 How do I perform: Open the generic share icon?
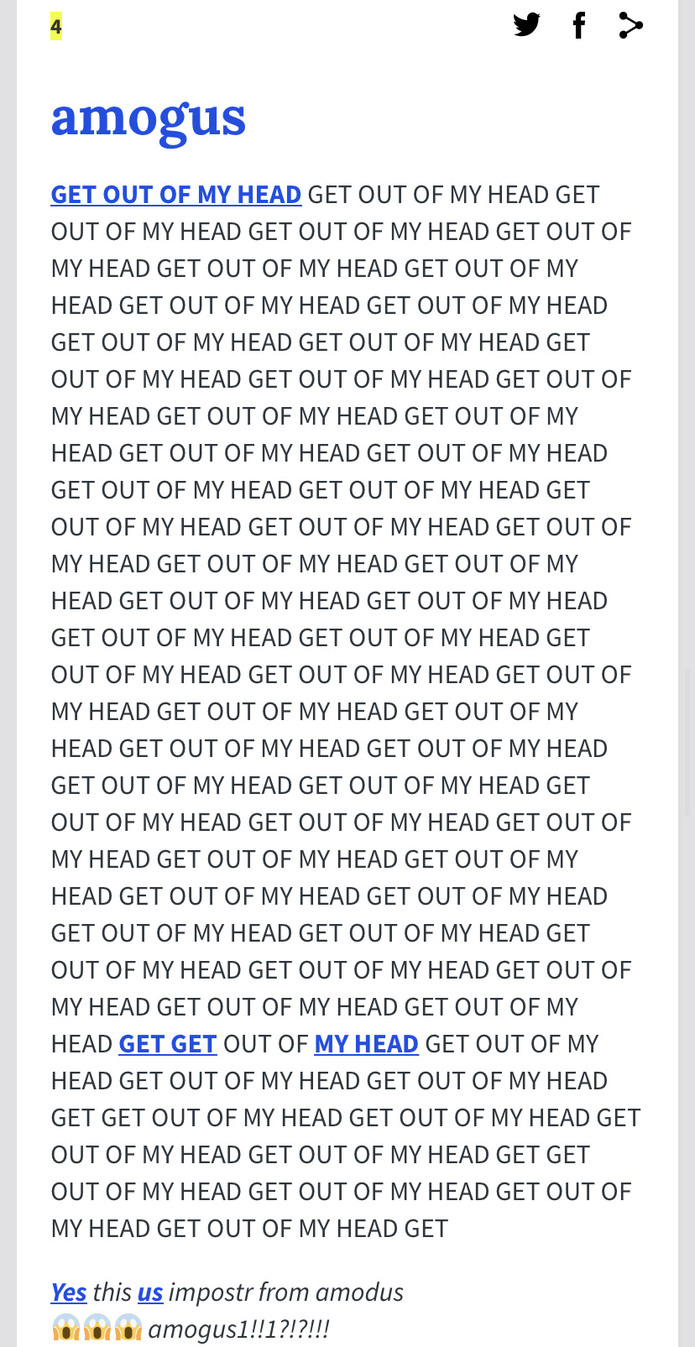pos(630,25)
